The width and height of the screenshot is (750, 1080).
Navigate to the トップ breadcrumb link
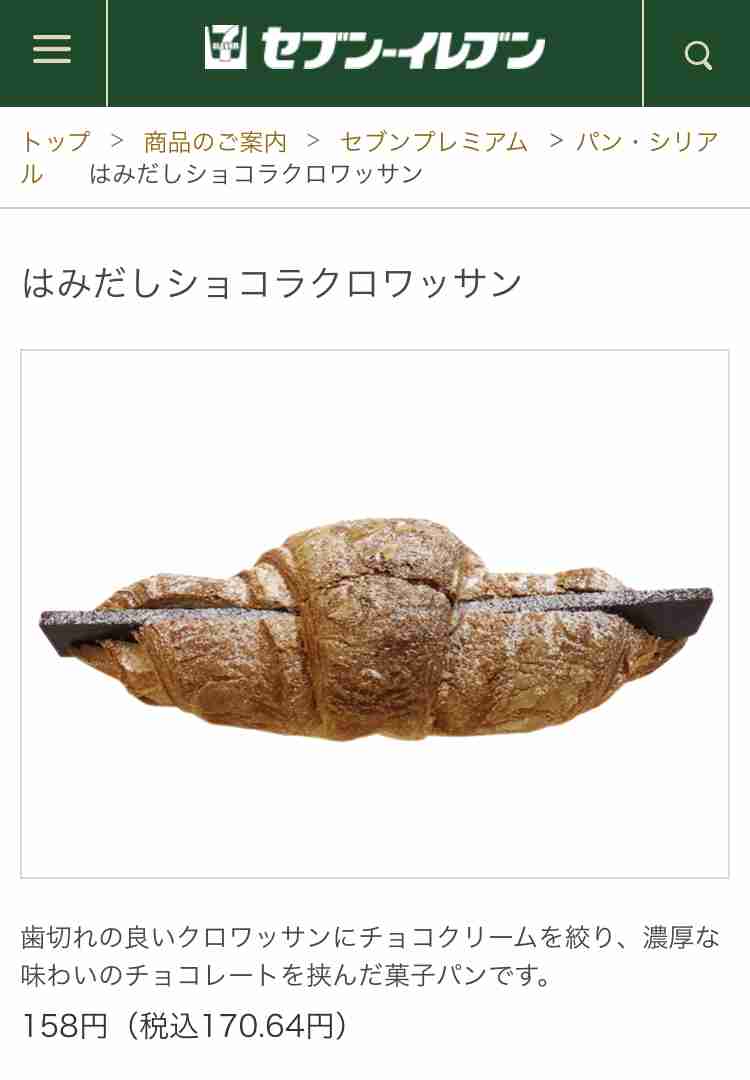coord(51,142)
